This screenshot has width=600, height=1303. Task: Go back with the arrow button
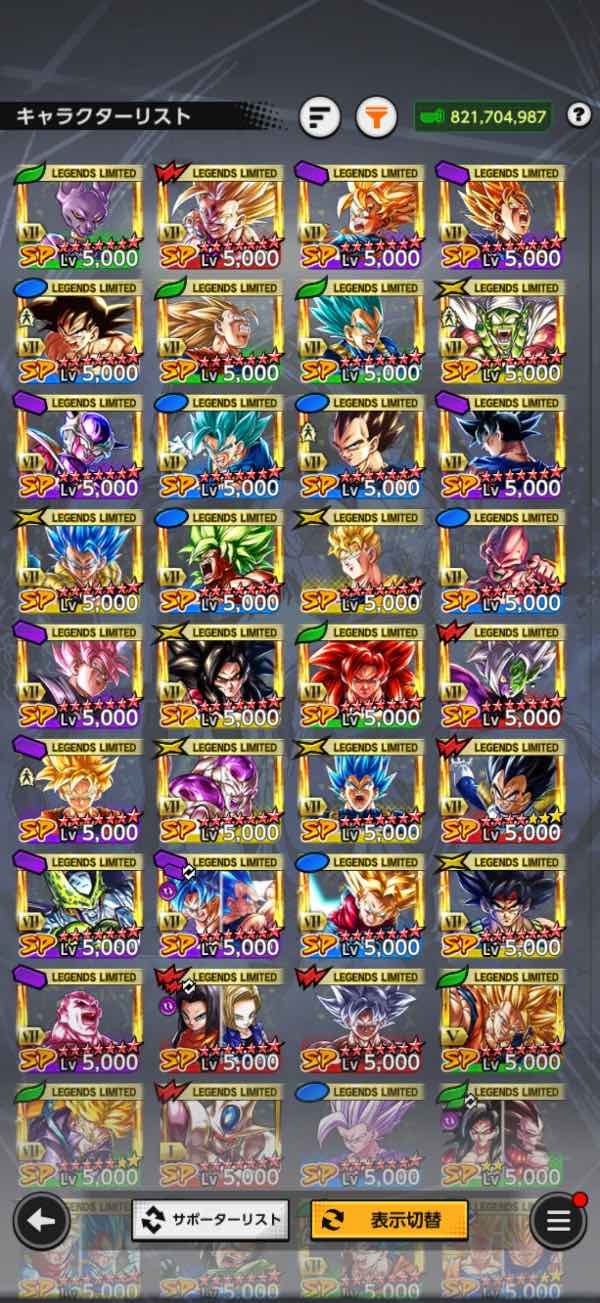pyautogui.click(x=41, y=1220)
